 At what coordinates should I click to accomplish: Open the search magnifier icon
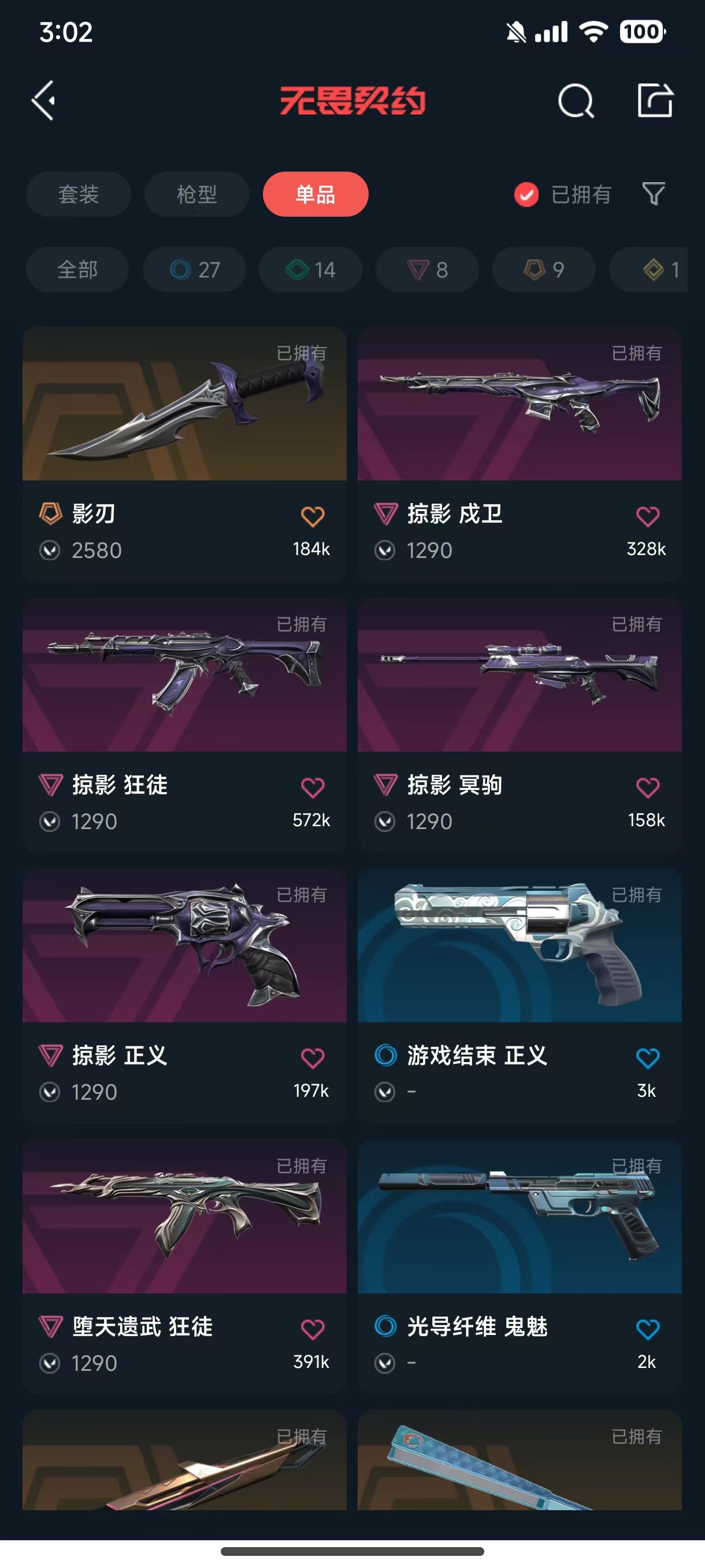click(x=576, y=101)
